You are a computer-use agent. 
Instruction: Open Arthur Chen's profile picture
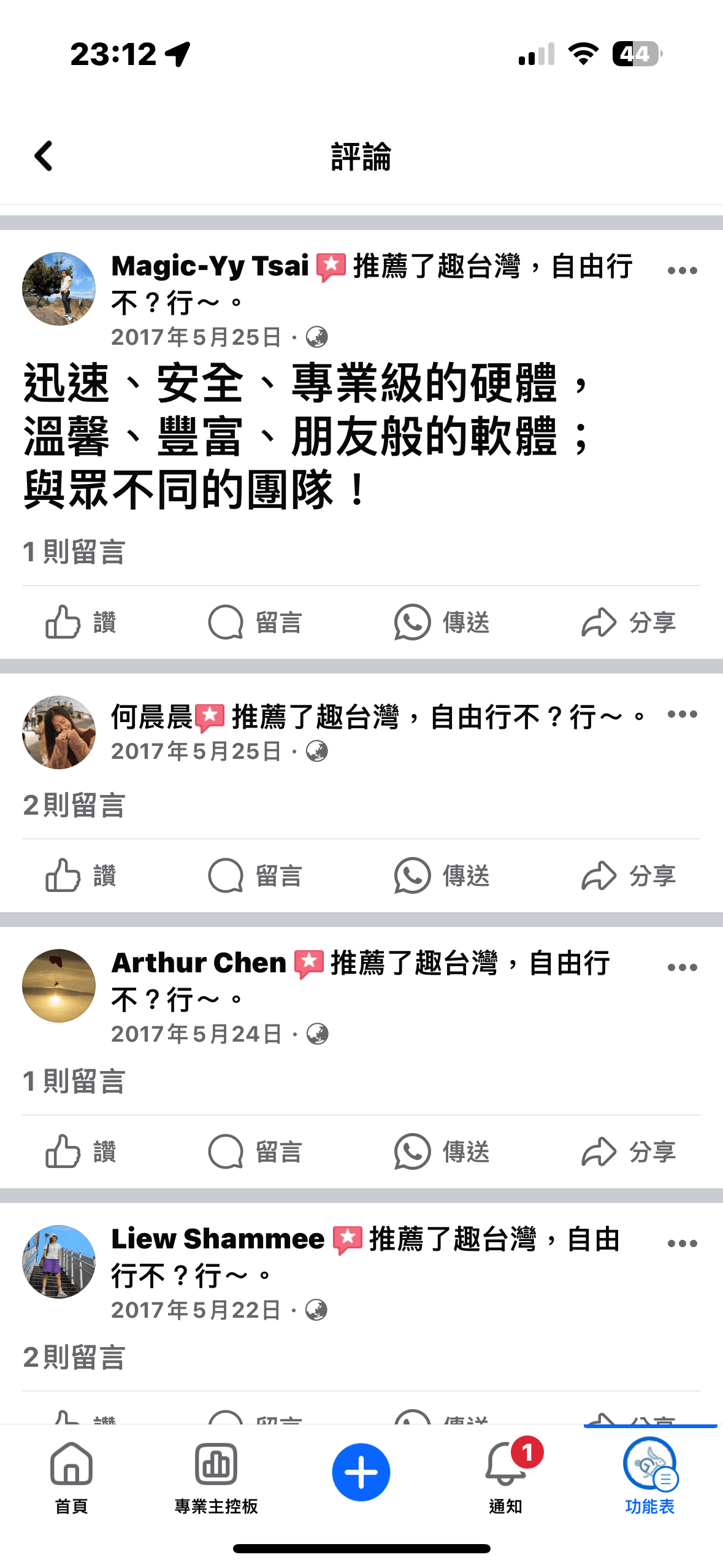[59, 985]
